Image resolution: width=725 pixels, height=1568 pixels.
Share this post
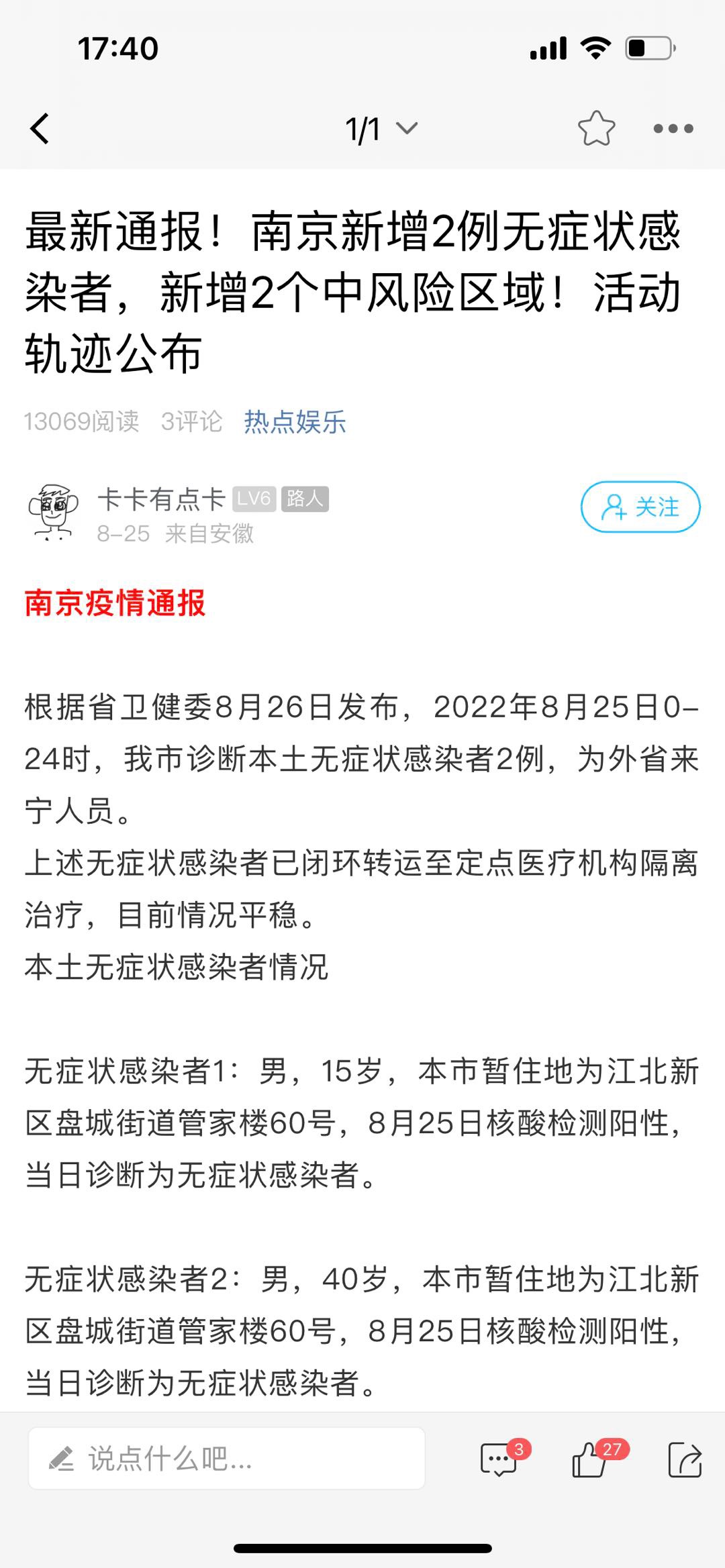point(685,1459)
